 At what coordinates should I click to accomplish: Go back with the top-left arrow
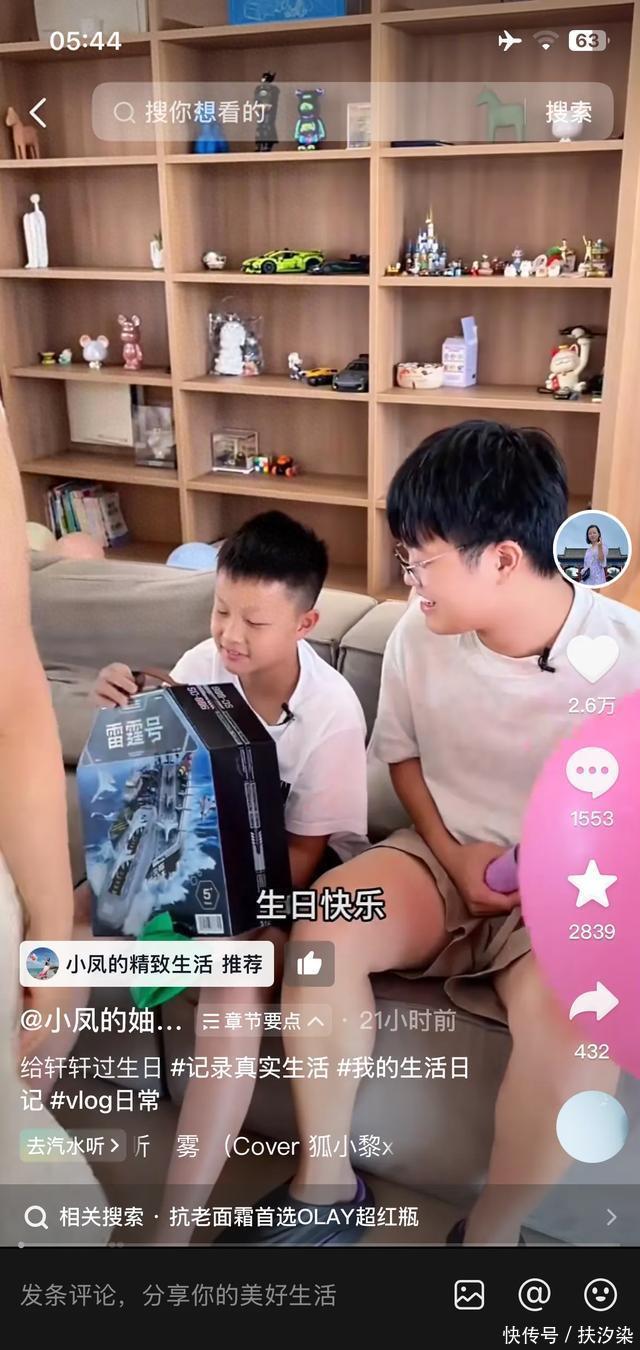(38, 112)
